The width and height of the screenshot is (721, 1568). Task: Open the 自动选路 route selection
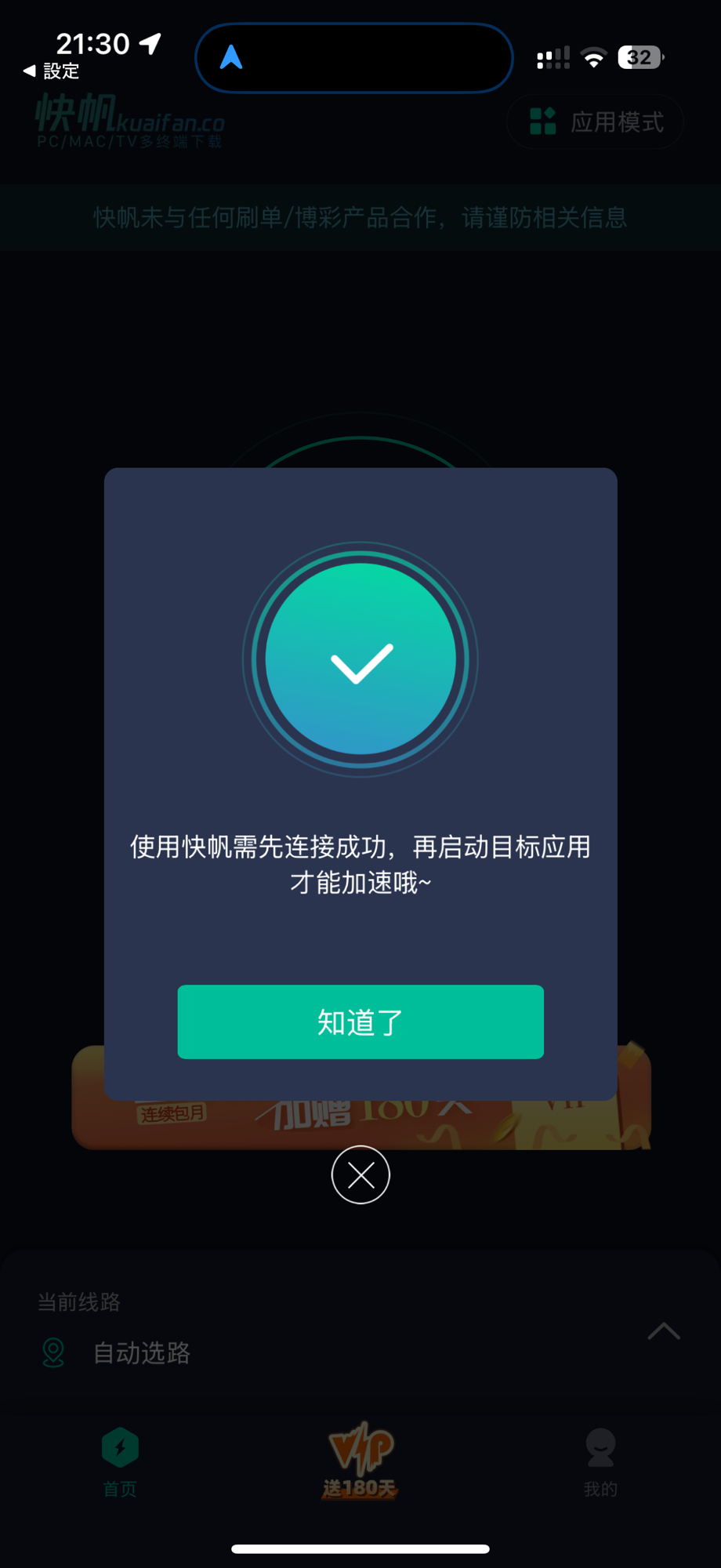coord(142,1352)
